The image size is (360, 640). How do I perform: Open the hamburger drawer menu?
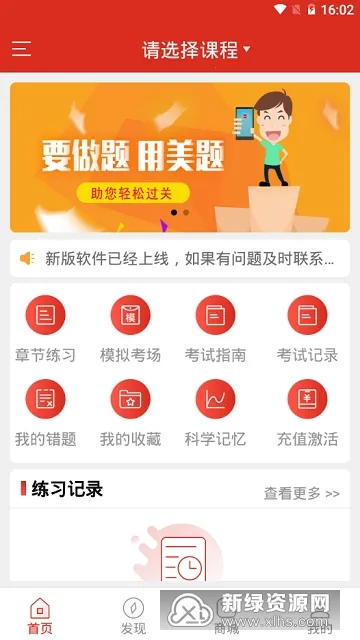[x=21, y=49]
